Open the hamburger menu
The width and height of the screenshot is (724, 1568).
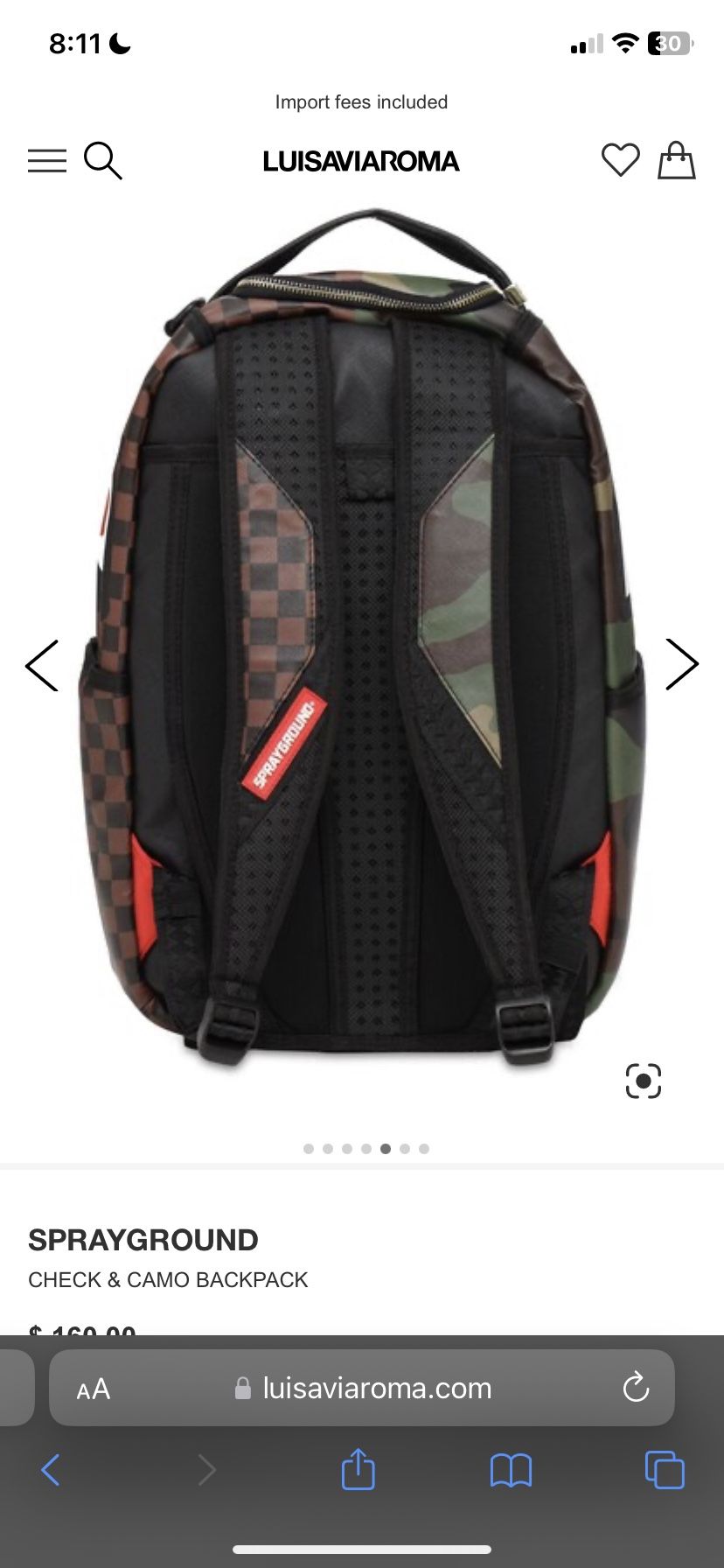pyautogui.click(x=47, y=161)
